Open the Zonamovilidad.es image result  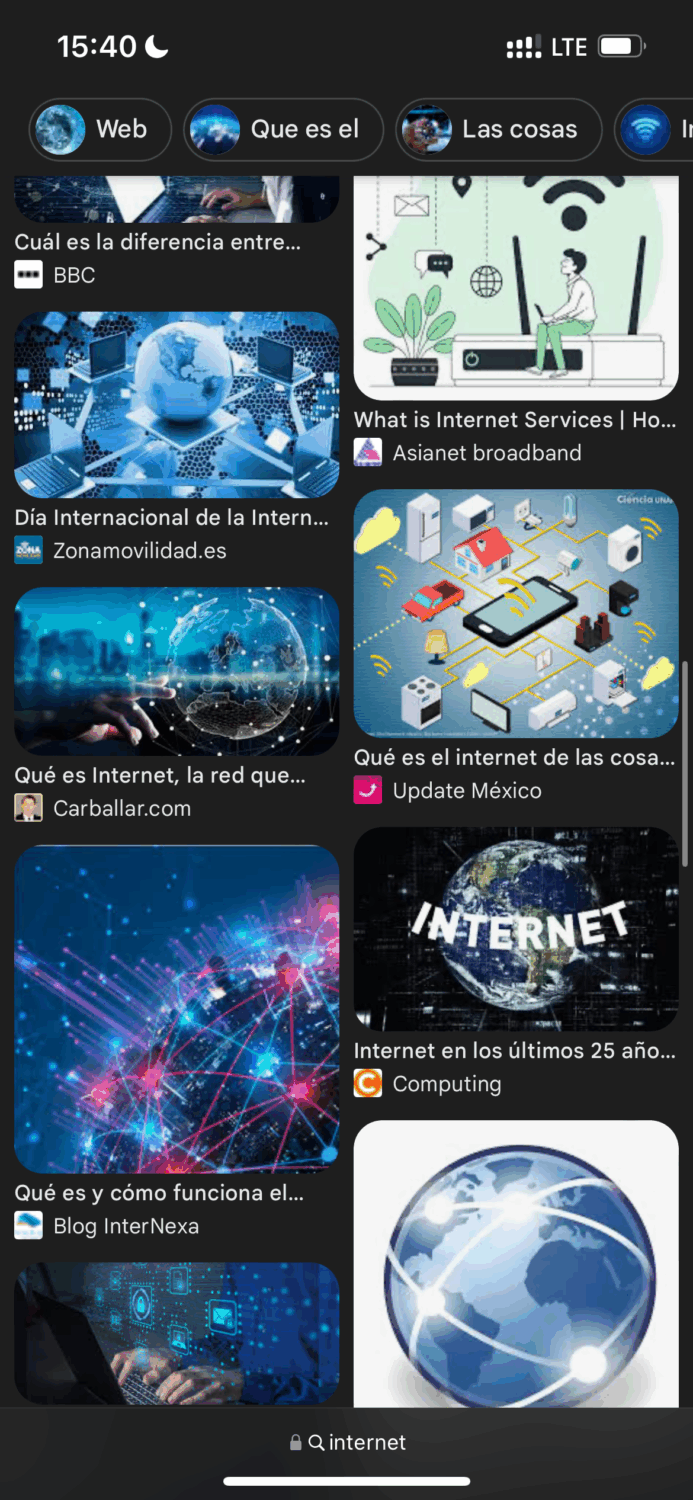point(176,405)
